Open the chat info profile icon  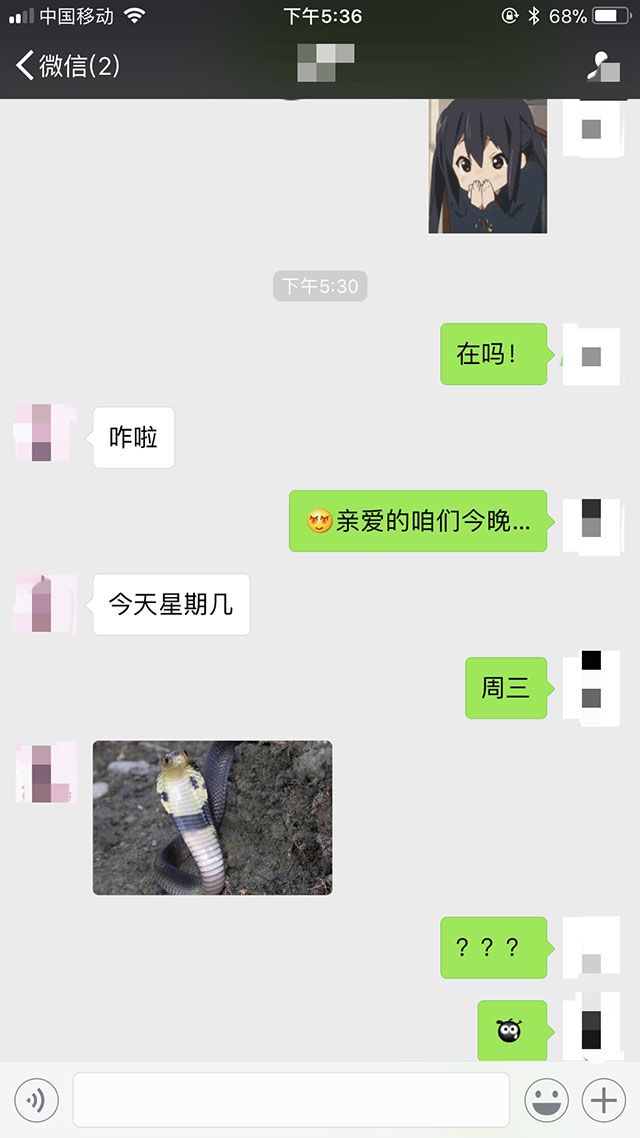[603, 66]
